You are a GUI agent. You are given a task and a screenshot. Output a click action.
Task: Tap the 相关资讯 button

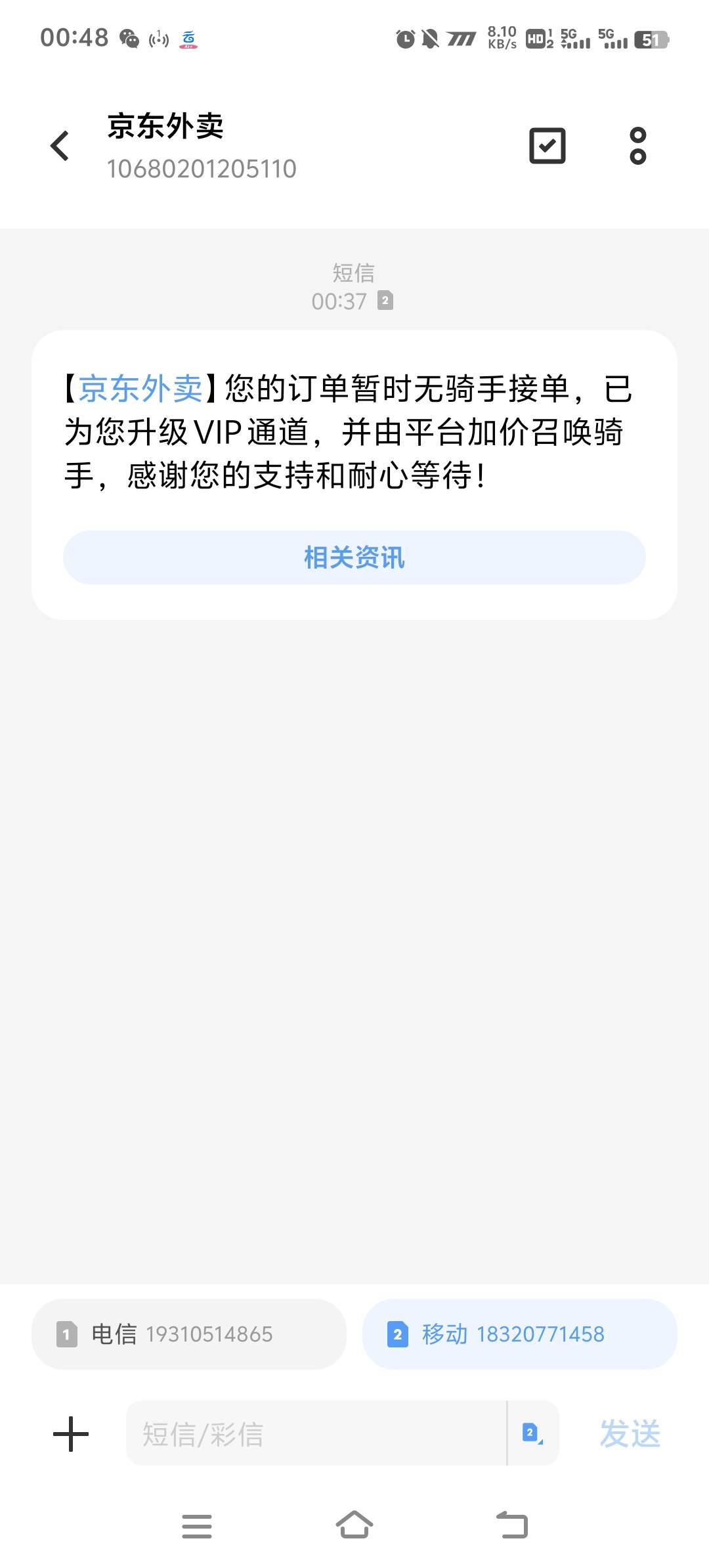coord(354,557)
